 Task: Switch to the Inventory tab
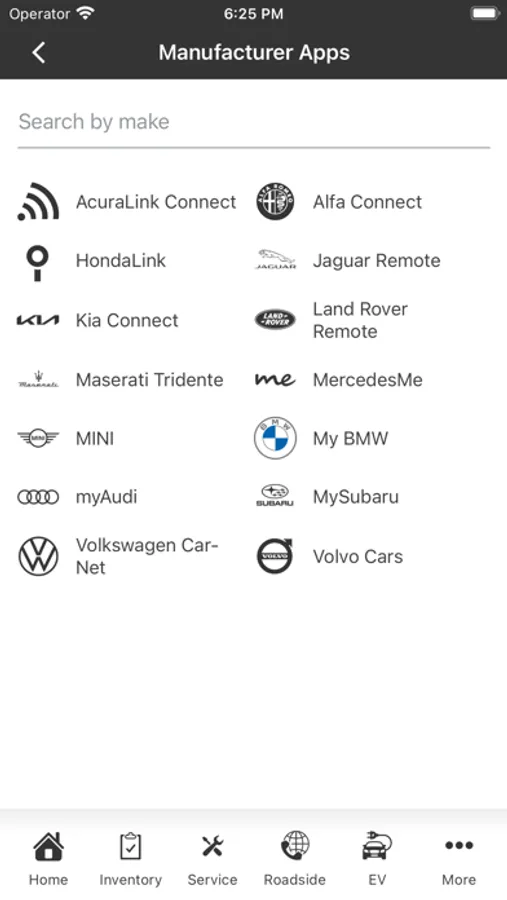click(130, 859)
